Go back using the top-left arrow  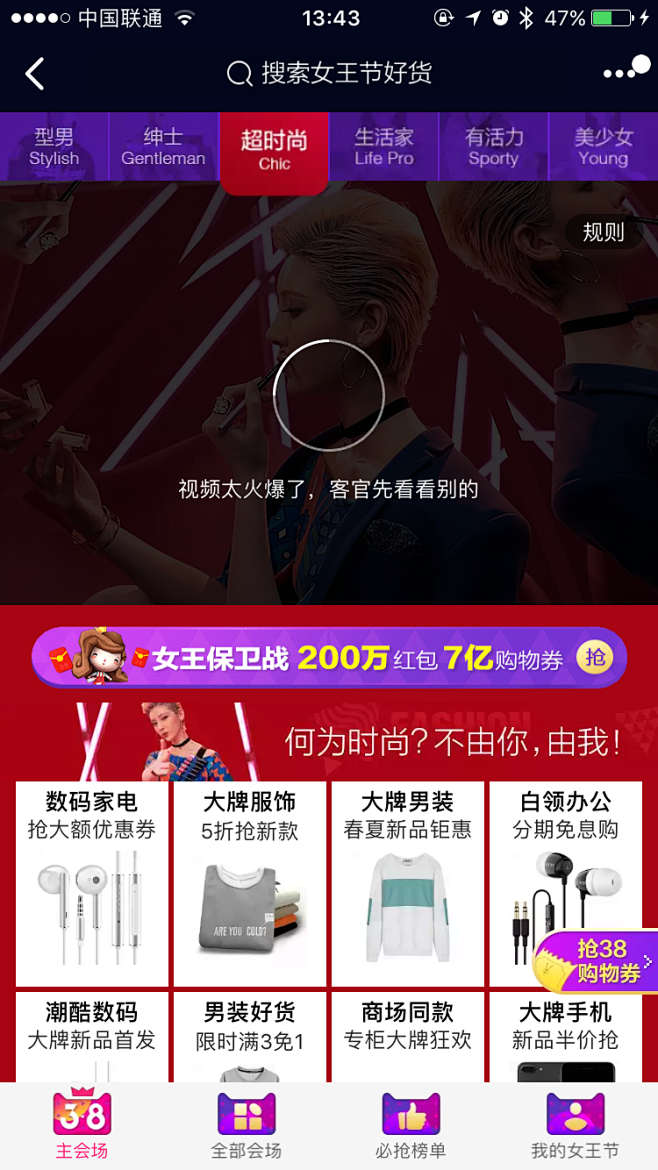pos(35,73)
